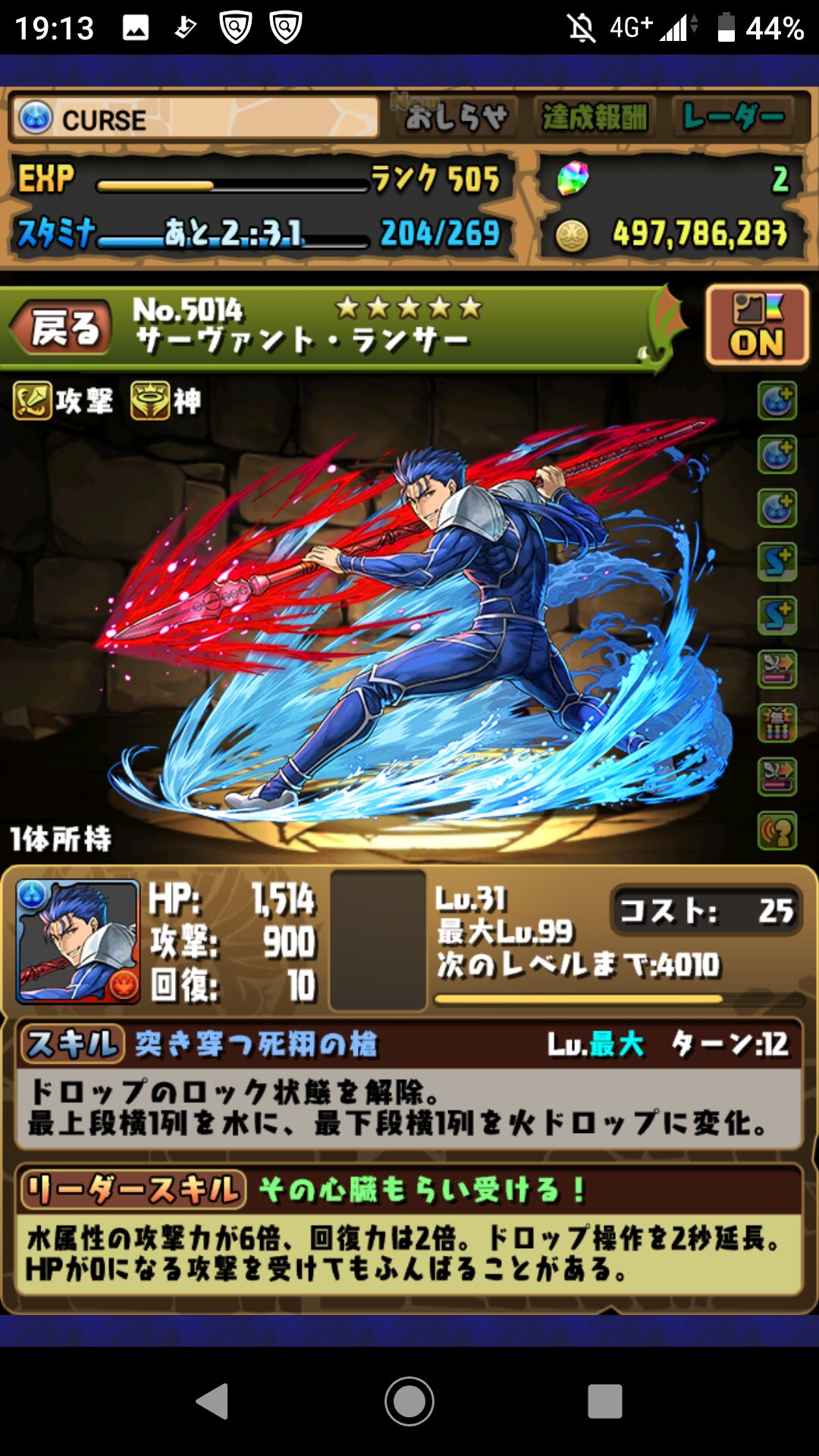Go back with the system back button
Viewport: 819px width, 1456px height.
pos(212,1401)
